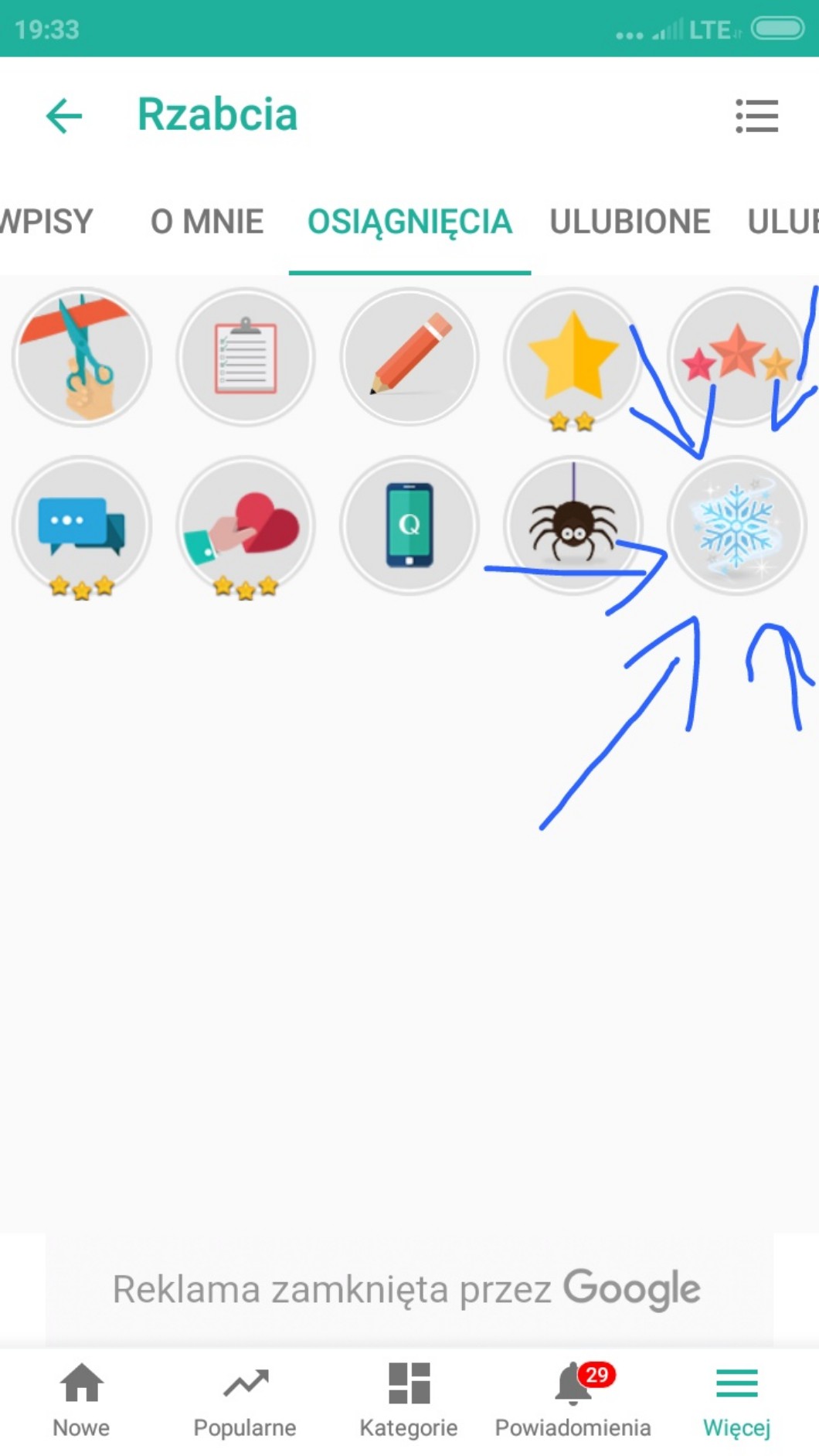
Task: Switch to the O MNIE tab
Action: [207, 222]
